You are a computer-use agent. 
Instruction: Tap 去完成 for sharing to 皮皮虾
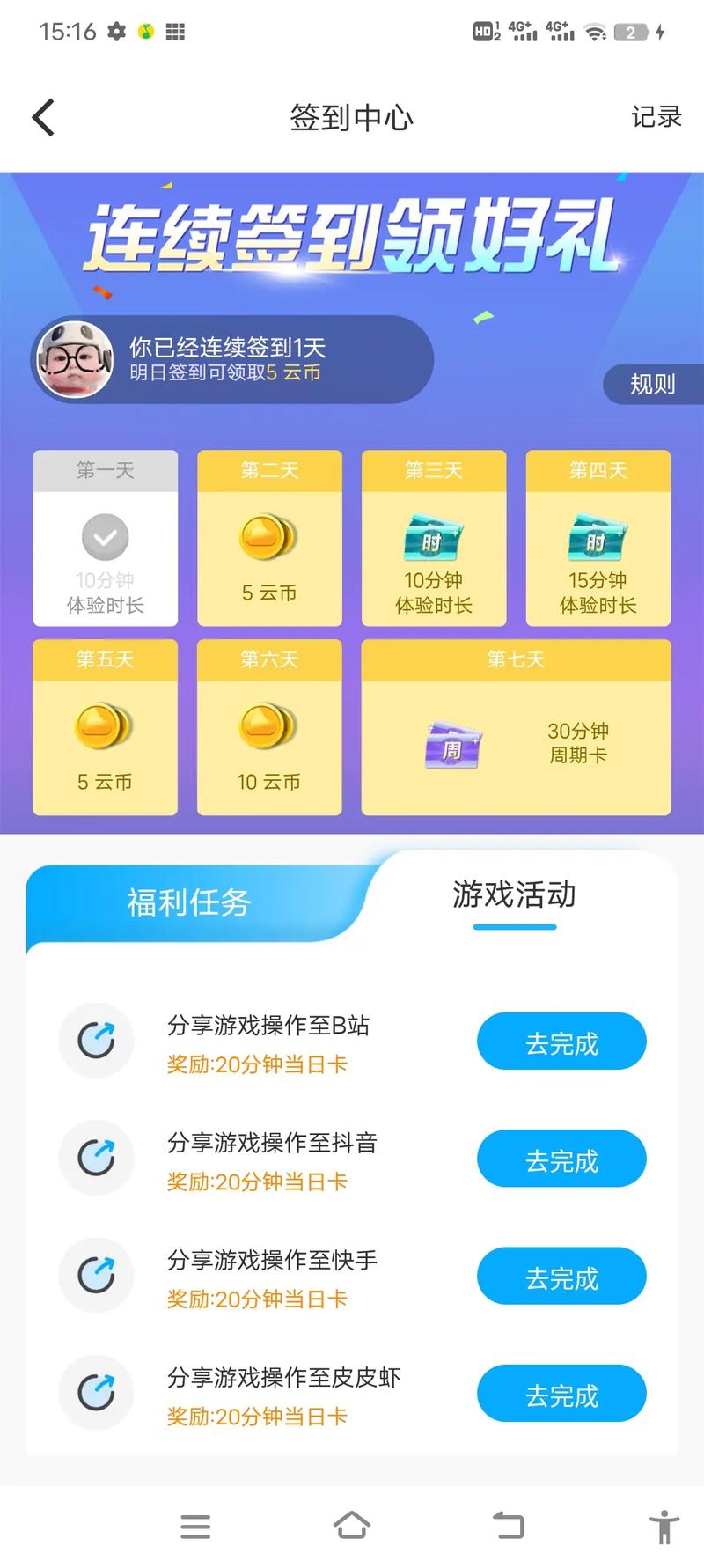click(x=561, y=1394)
